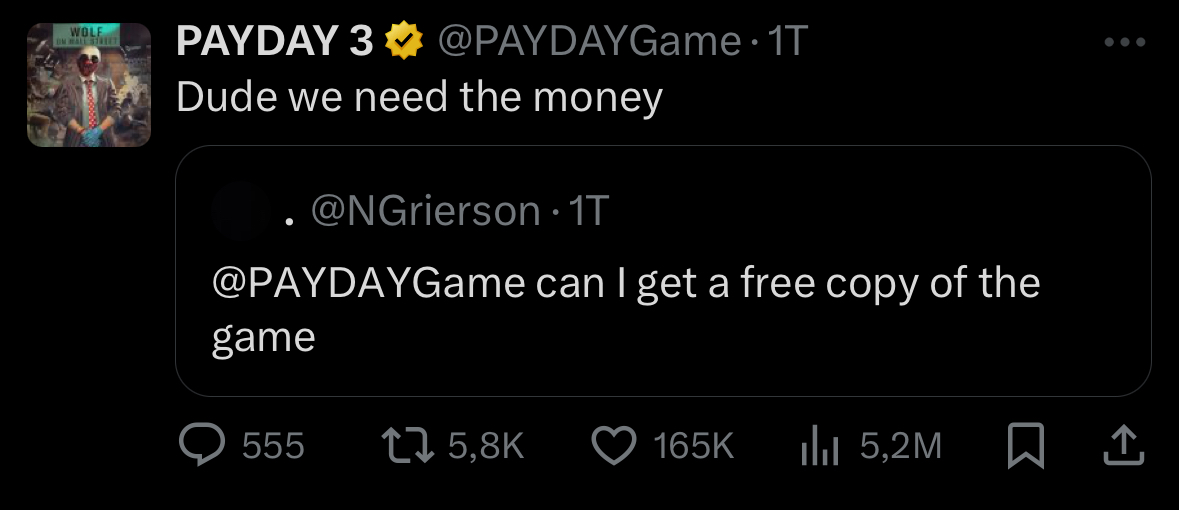Visit the @PAYDAYGame handle's profile
The width and height of the screenshot is (1179, 510).
588,41
